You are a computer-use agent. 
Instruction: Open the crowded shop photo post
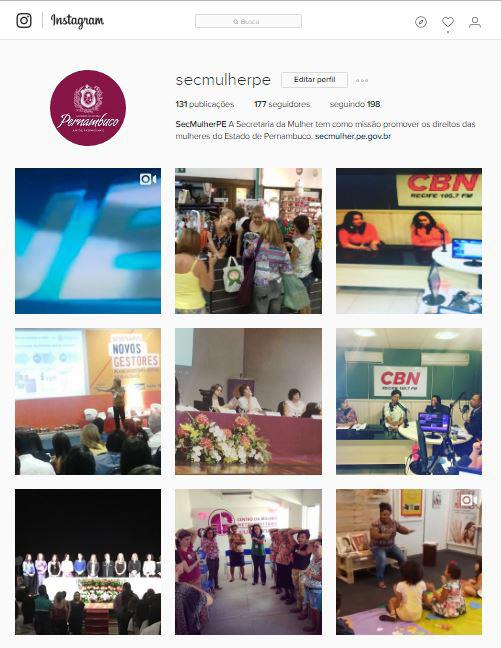coord(248,241)
